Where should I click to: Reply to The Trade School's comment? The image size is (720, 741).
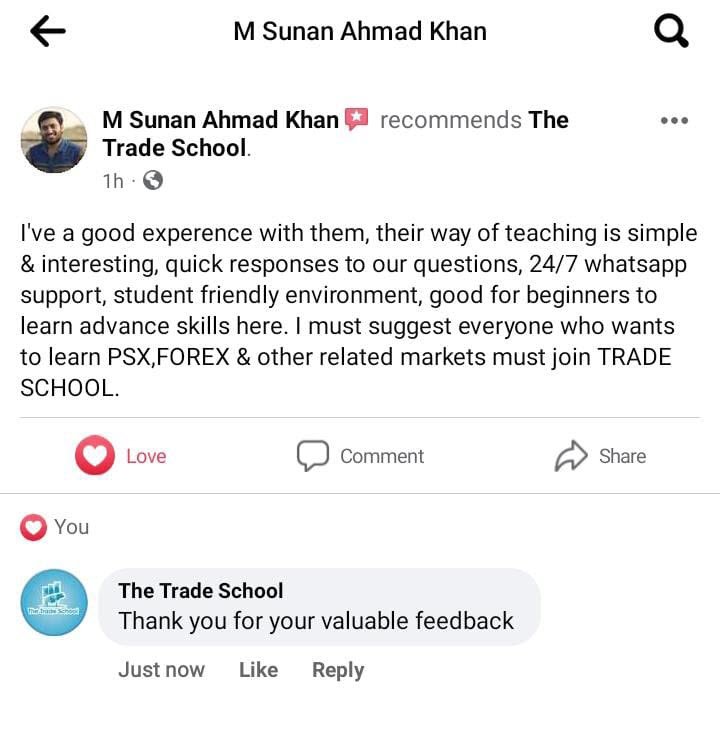(x=337, y=670)
